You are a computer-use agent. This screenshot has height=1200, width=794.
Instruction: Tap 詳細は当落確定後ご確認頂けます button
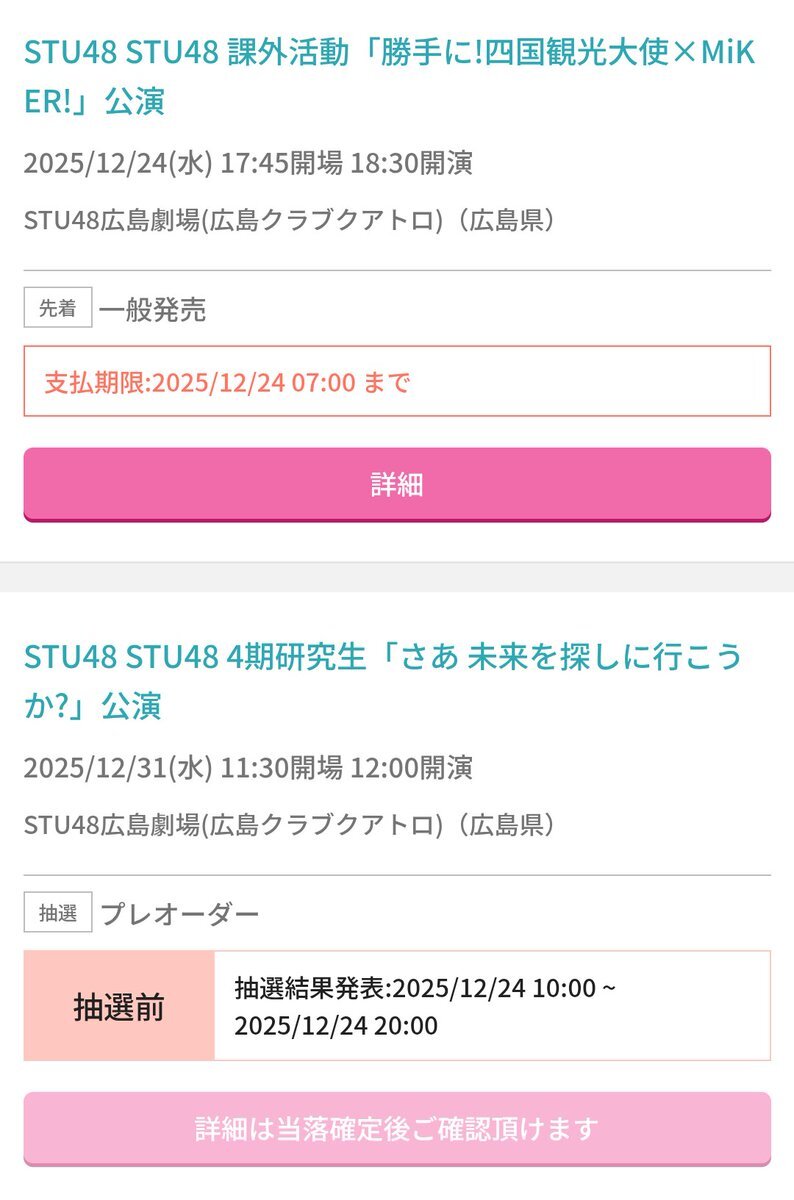coord(397,1129)
